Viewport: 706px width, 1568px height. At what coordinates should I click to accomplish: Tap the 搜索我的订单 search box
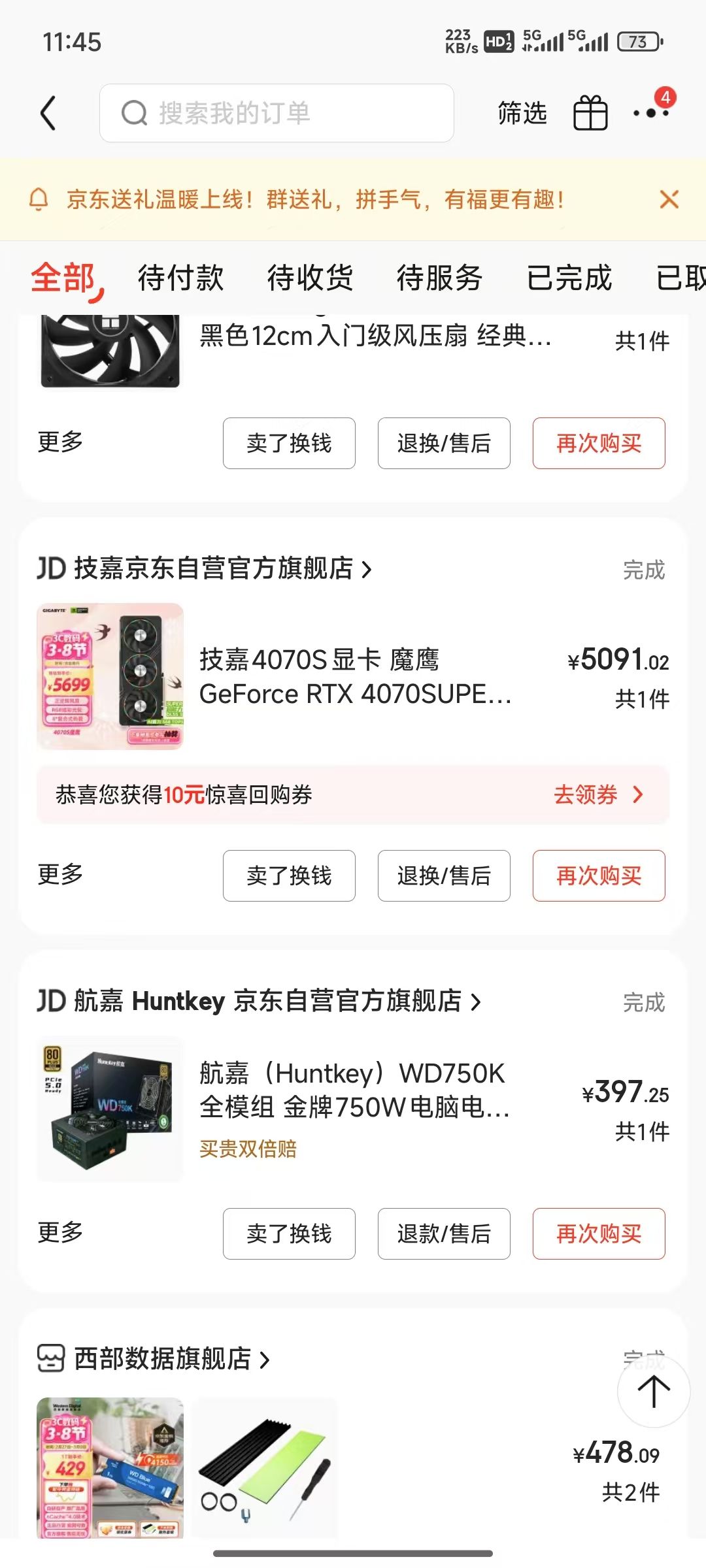[x=277, y=113]
